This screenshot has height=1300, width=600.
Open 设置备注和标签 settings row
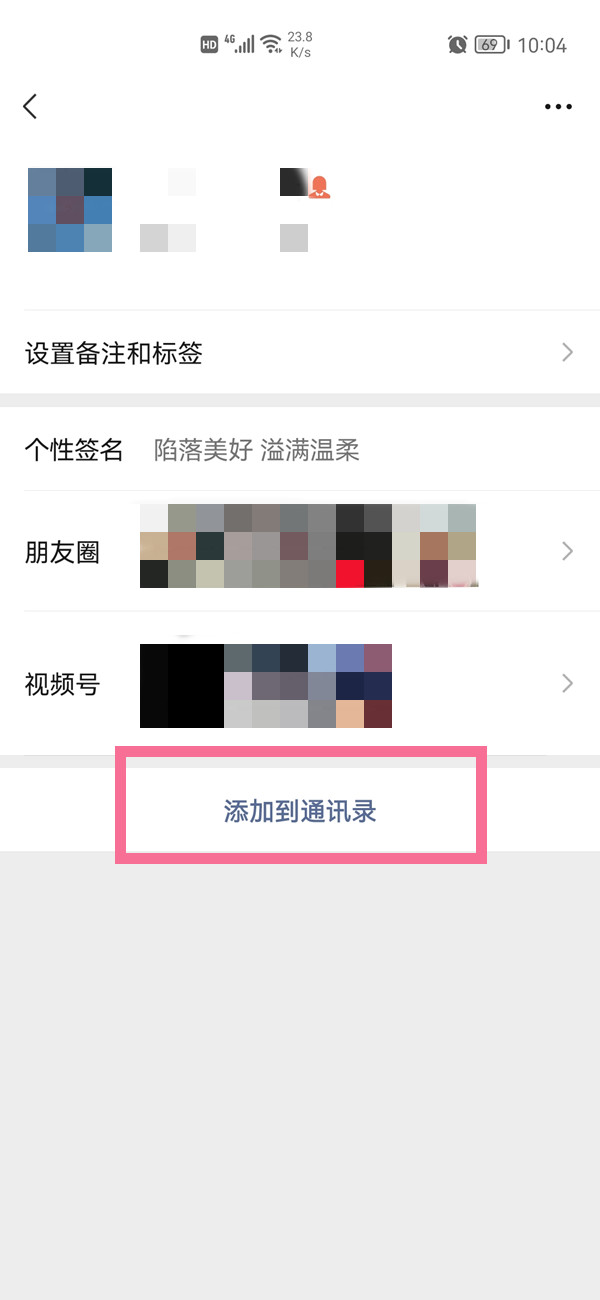(x=300, y=352)
